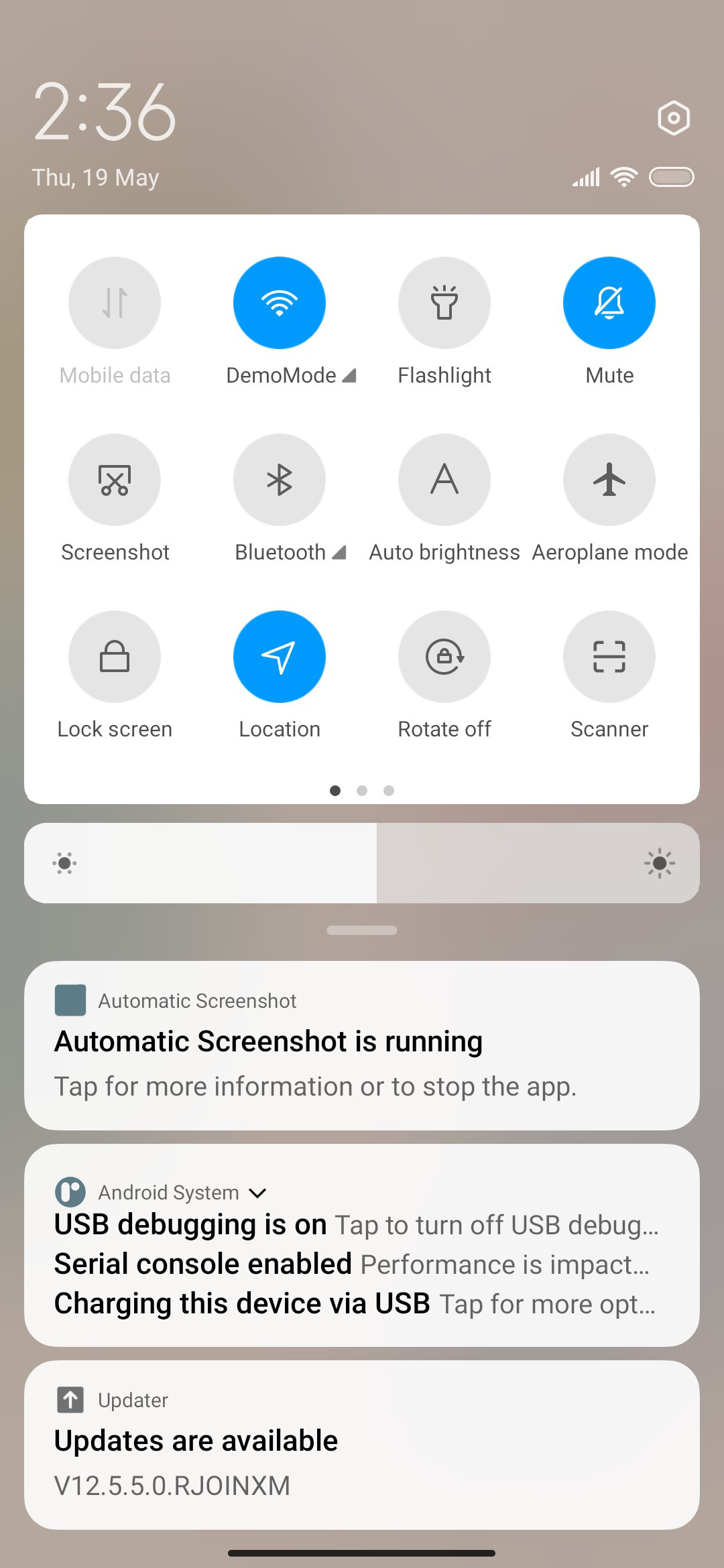Take a Screenshot from quick settings
Image resolution: width=724 pixels, height=1568 pixels.
115,480
